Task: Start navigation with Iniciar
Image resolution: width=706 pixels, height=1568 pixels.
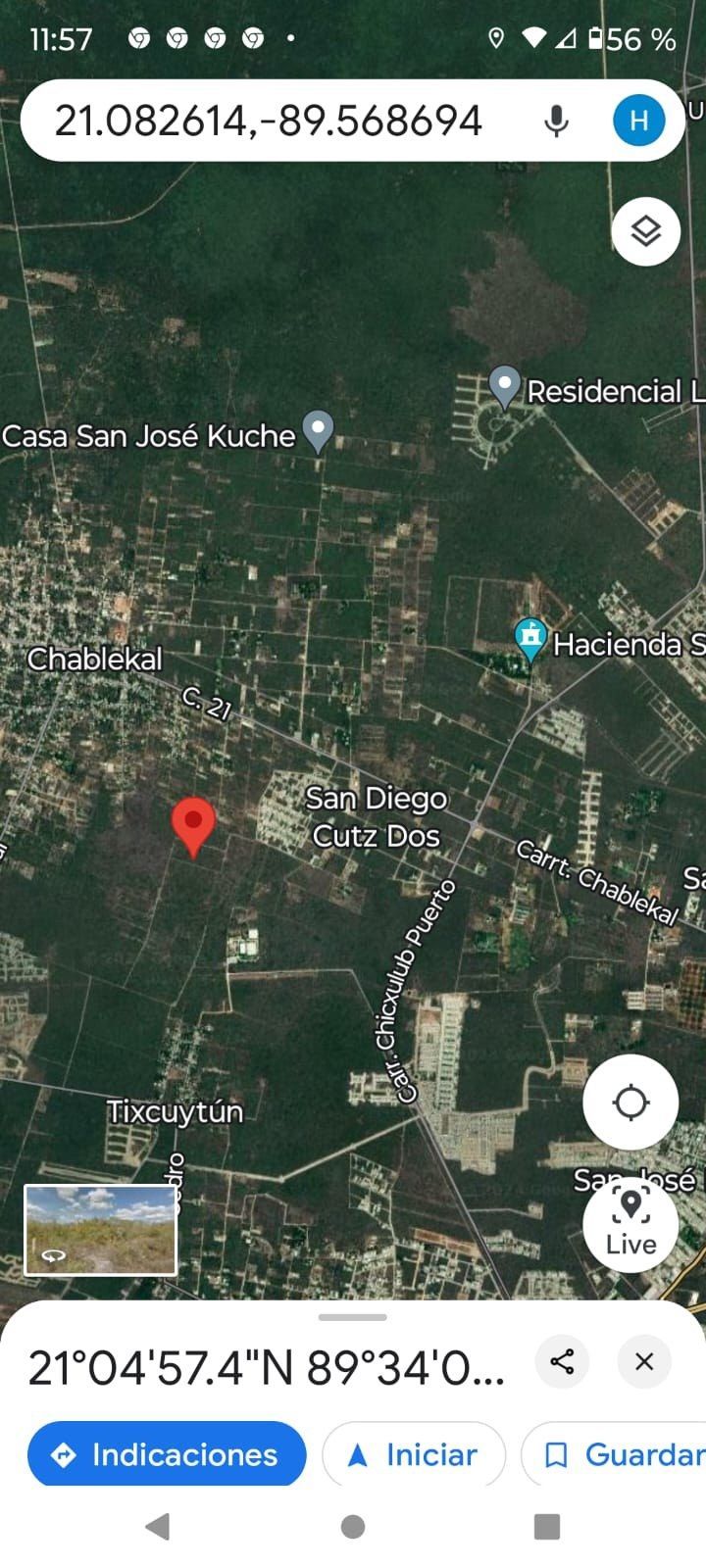Action: [414, 1454]
